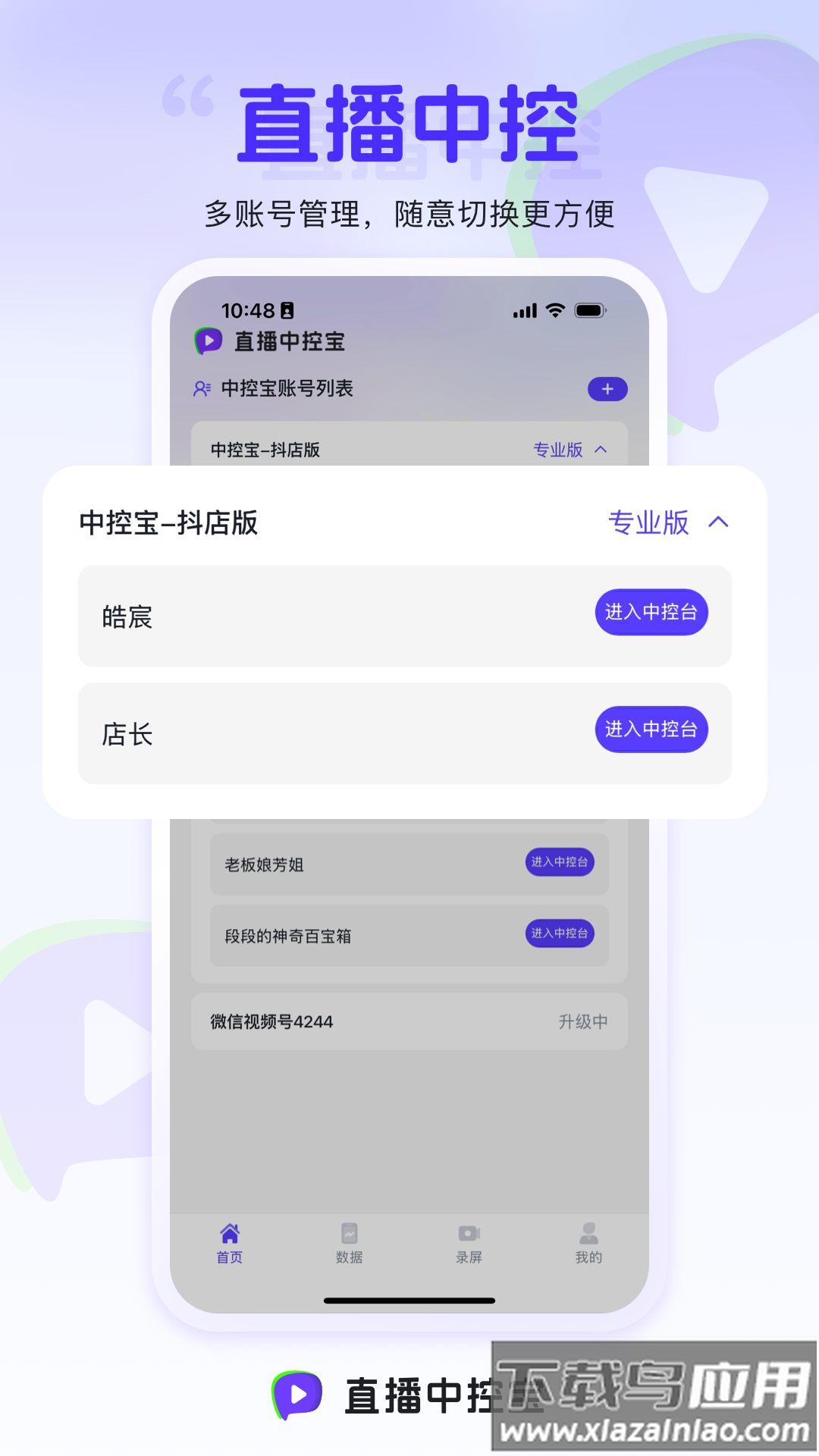Switch to the 首页 tab
This screenshot has width=819, height=1456.
230,1244
